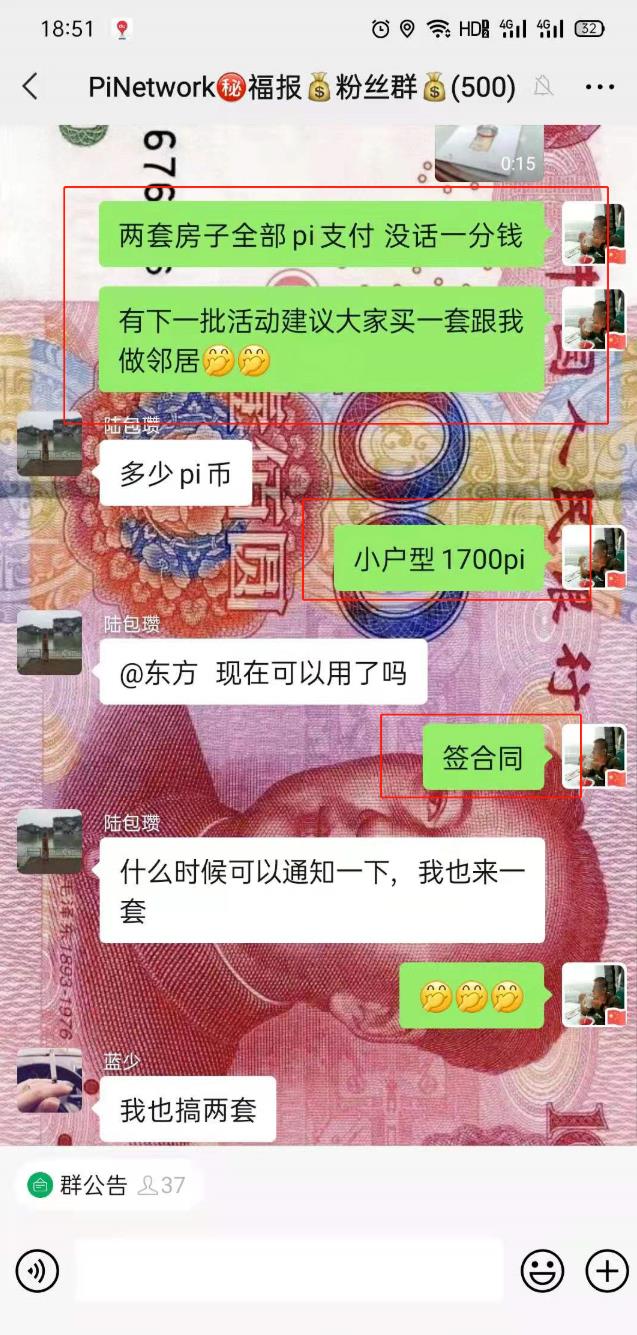637x1335 pixels.
Task: Tap the message text input field
Action: tap(289, 1270)
